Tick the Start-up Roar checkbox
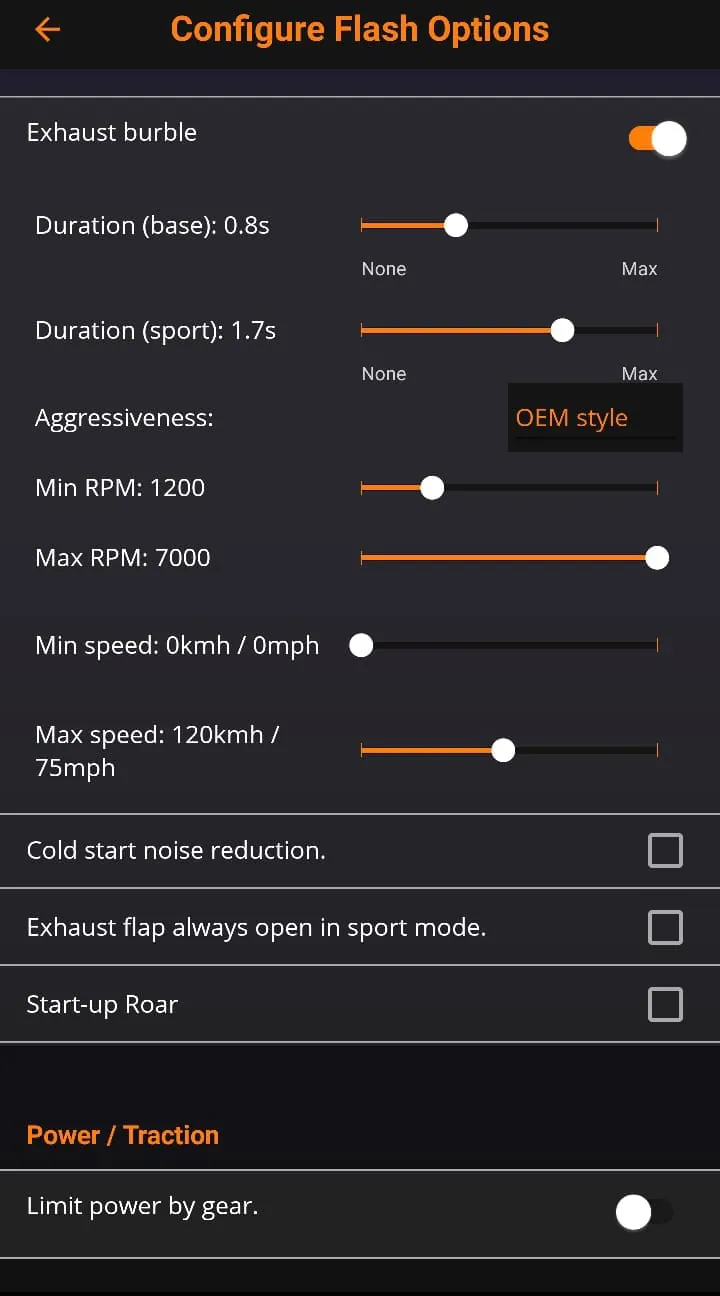The width and height of the screenshot is (720, 1296). pyautogui.click(x=665, y=1005)
